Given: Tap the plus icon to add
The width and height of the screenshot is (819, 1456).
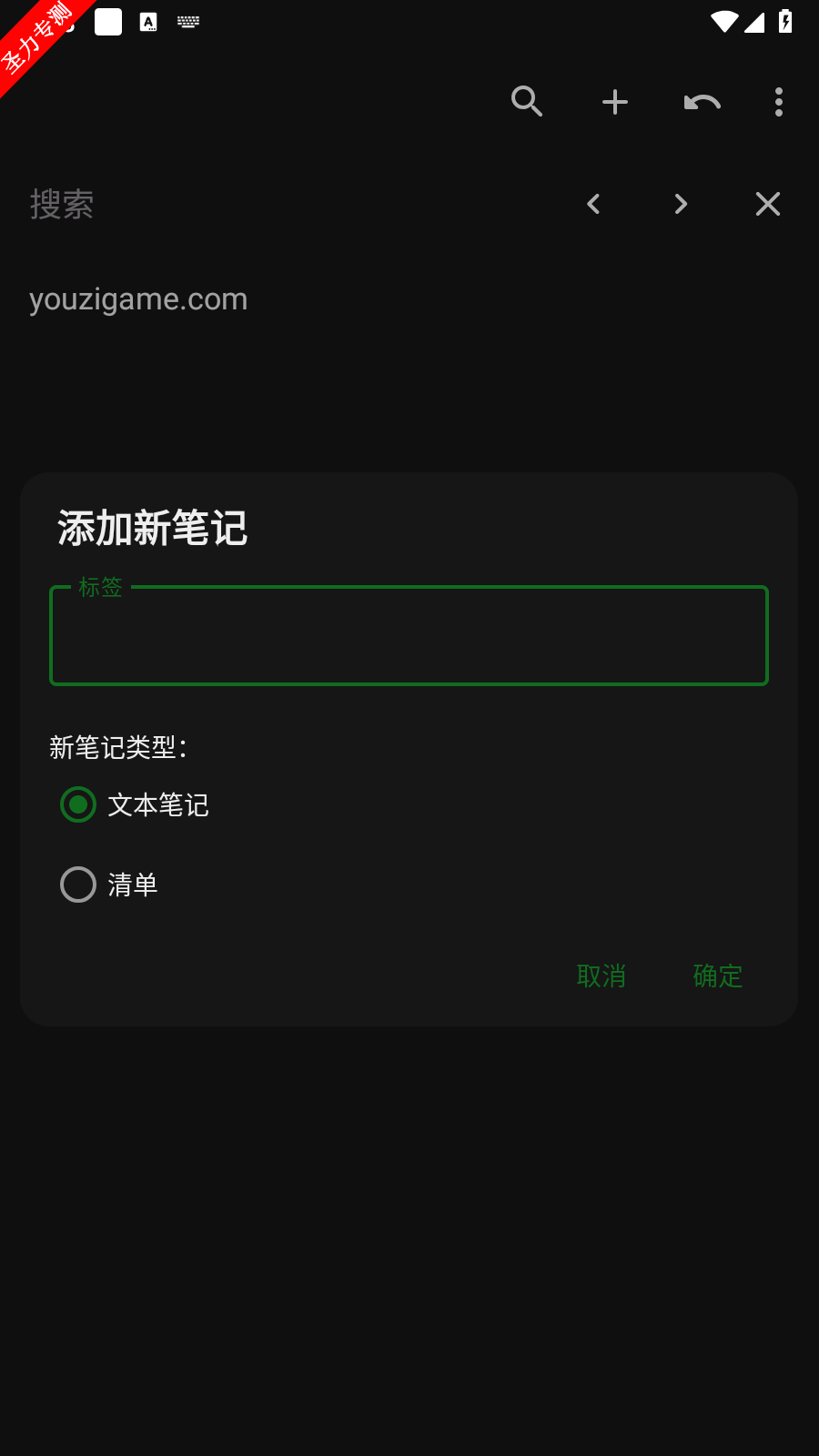Looking at the screenshot, I should click(x=615, y=101).
